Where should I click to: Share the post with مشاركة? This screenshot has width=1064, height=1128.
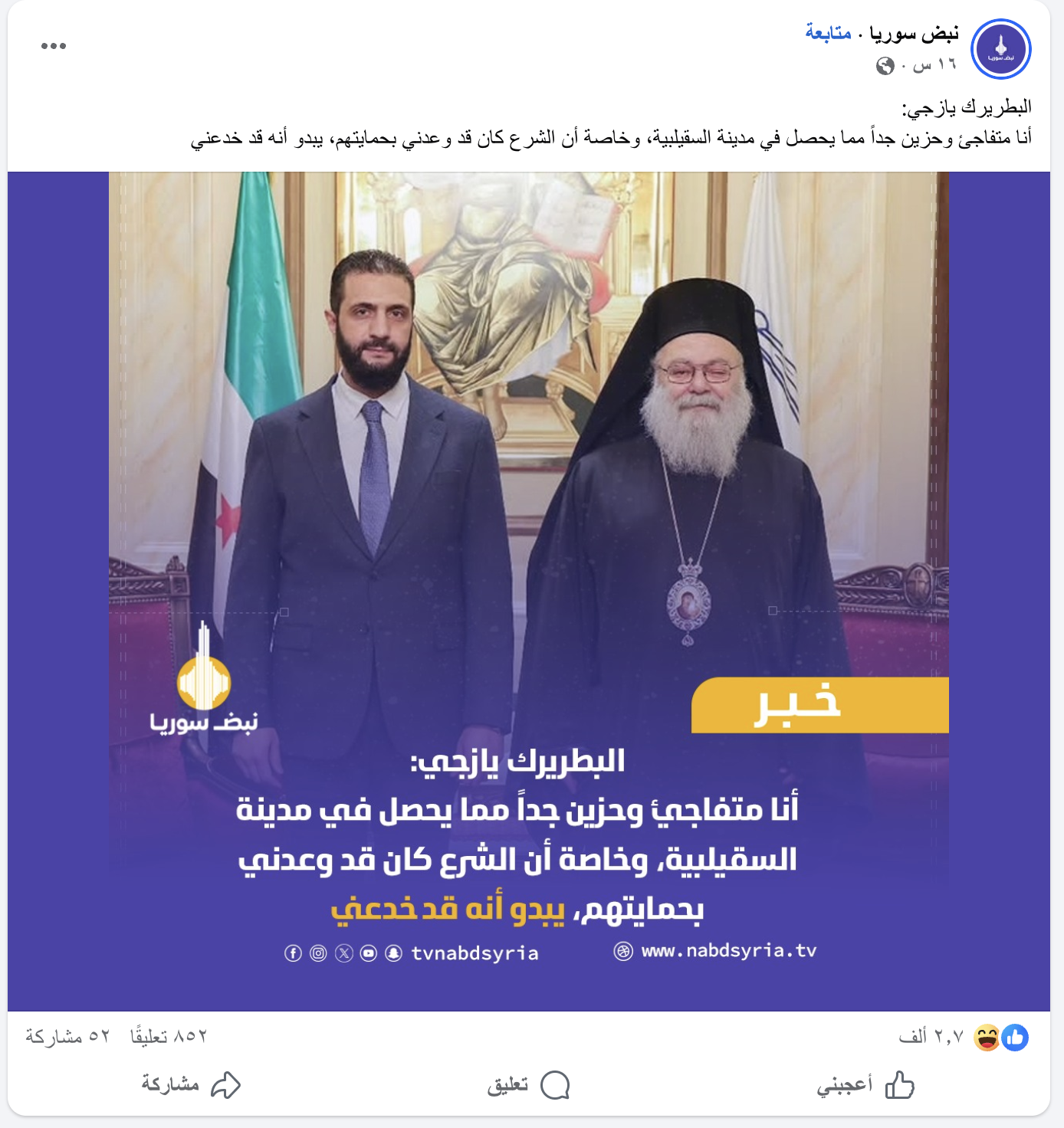click(x=191, y=1084)
